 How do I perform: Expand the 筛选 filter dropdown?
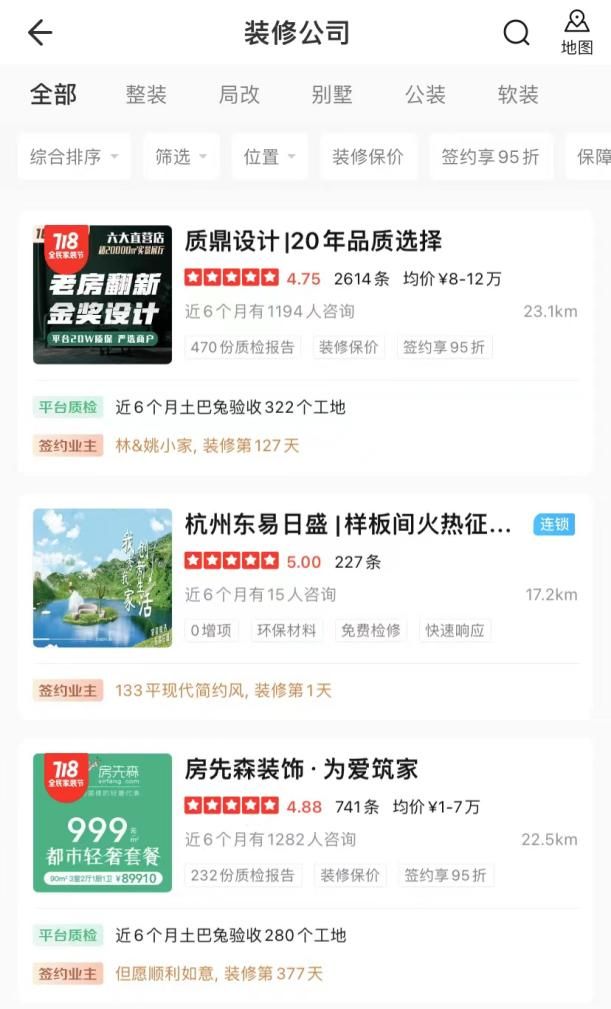tap(181, 157)
